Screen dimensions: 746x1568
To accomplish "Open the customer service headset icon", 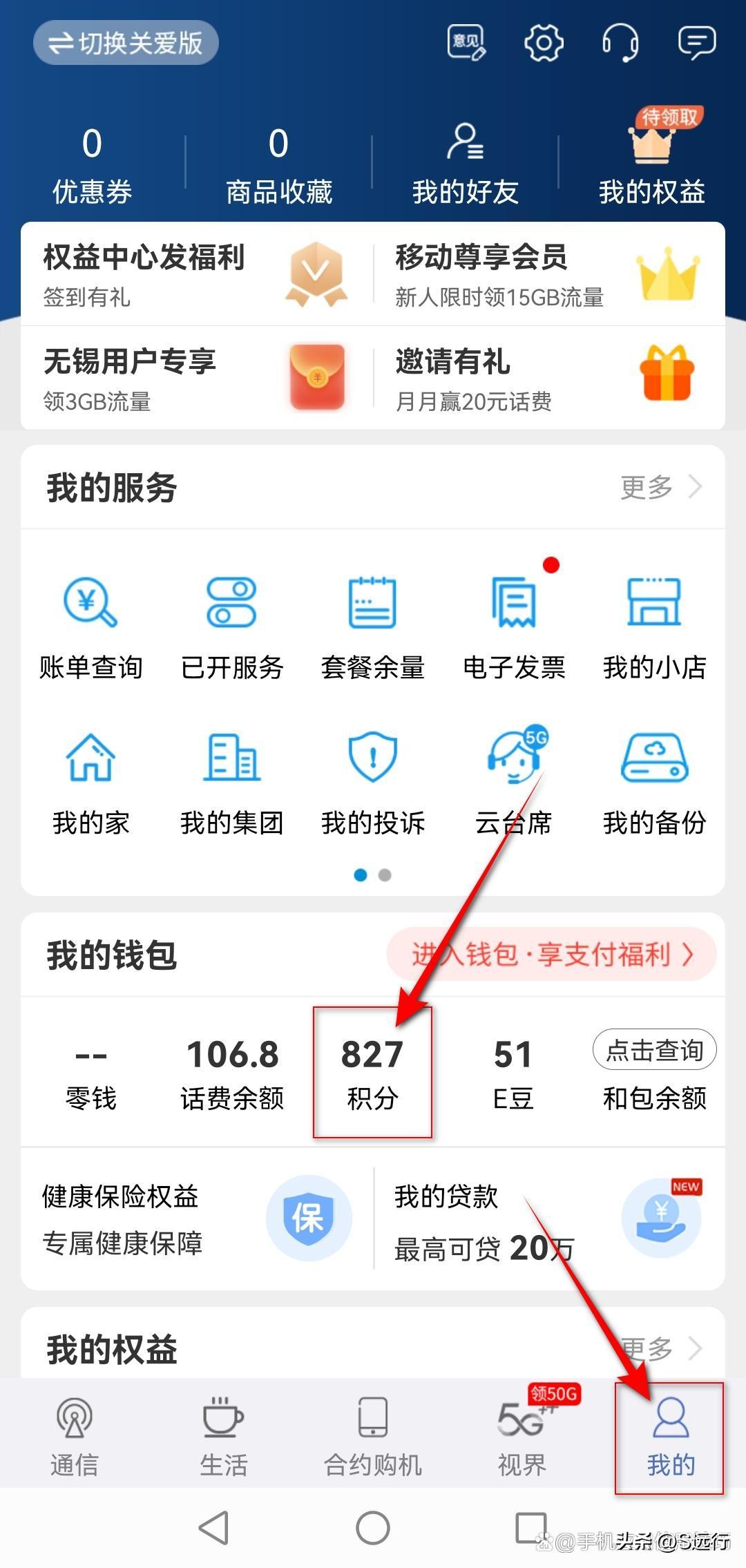I will click(621, 43).
